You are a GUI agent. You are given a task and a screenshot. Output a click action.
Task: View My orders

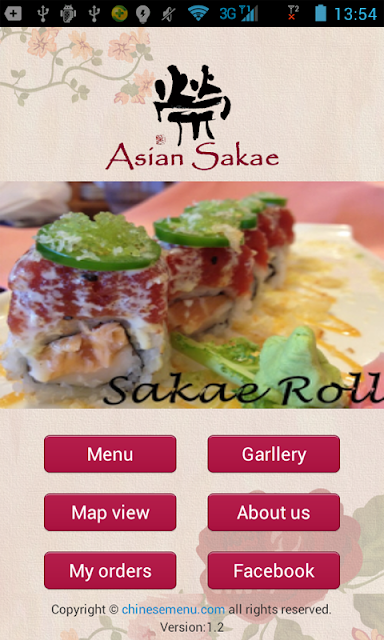click(110, 571)
